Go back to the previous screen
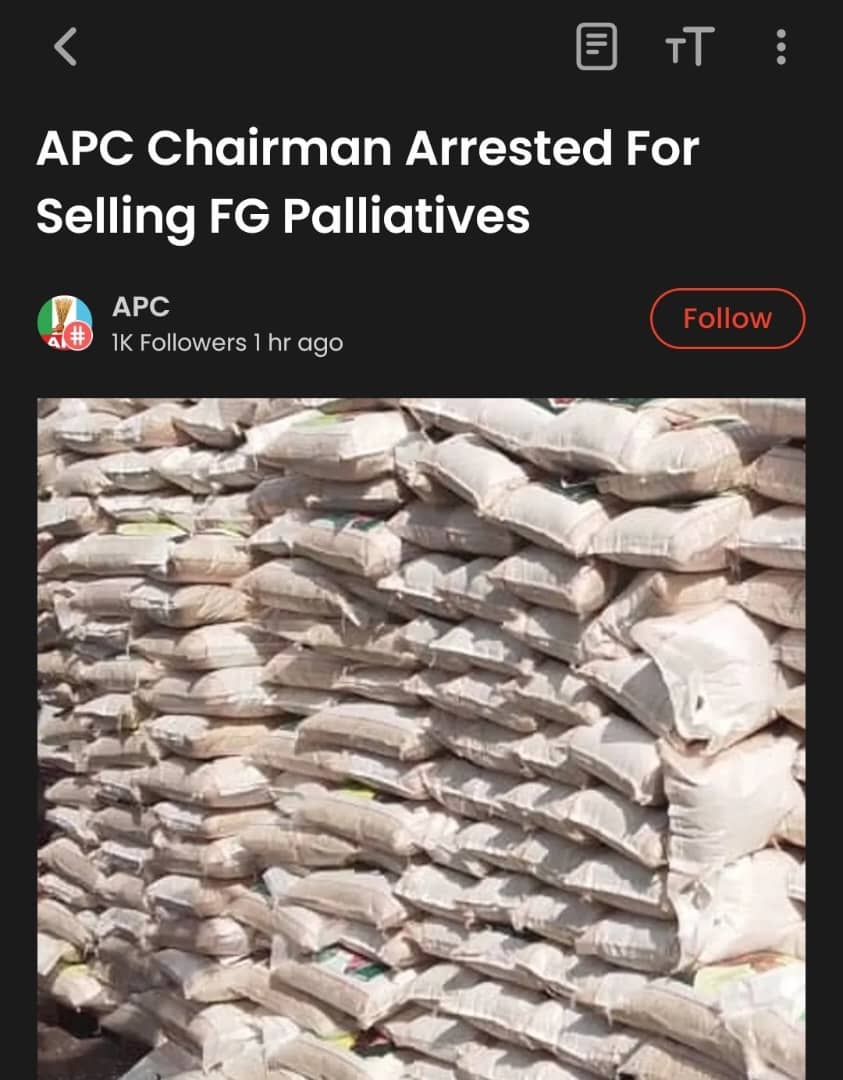 tap(65, 47)
